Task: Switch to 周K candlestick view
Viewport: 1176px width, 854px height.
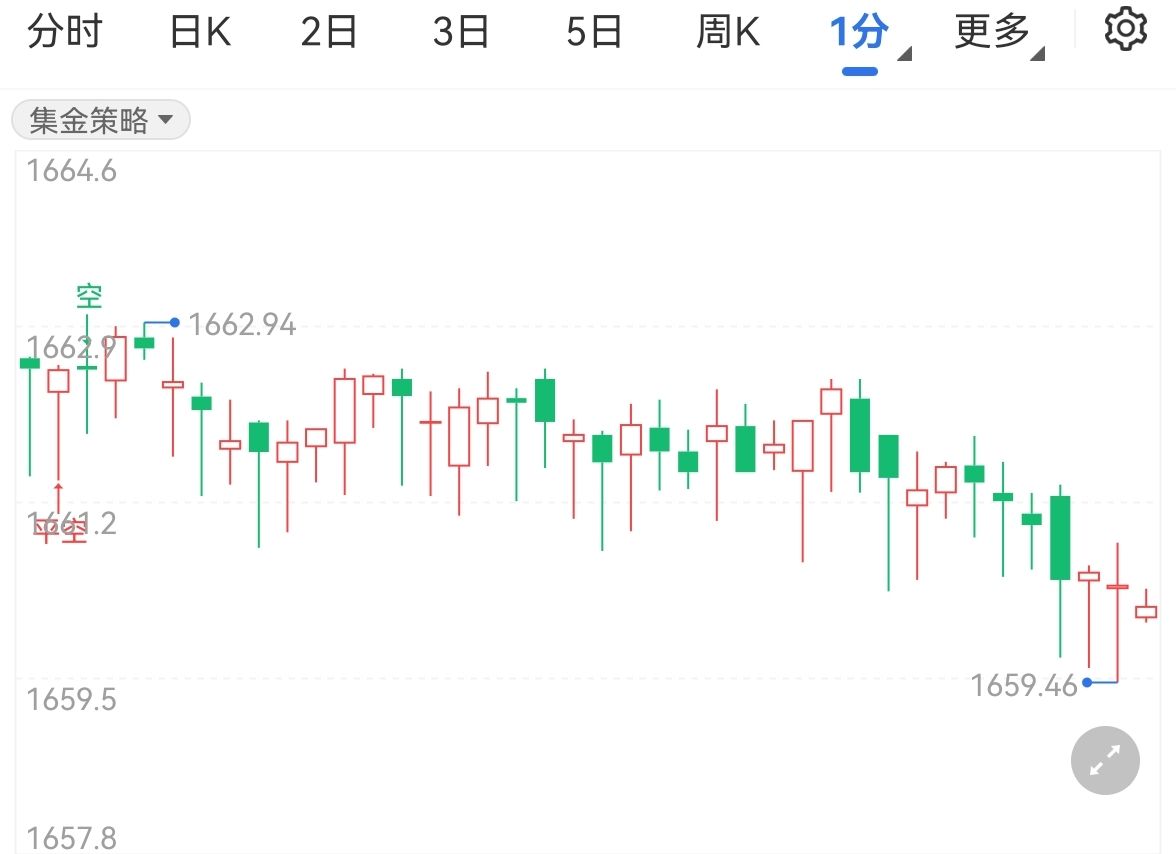Action: 728,33
